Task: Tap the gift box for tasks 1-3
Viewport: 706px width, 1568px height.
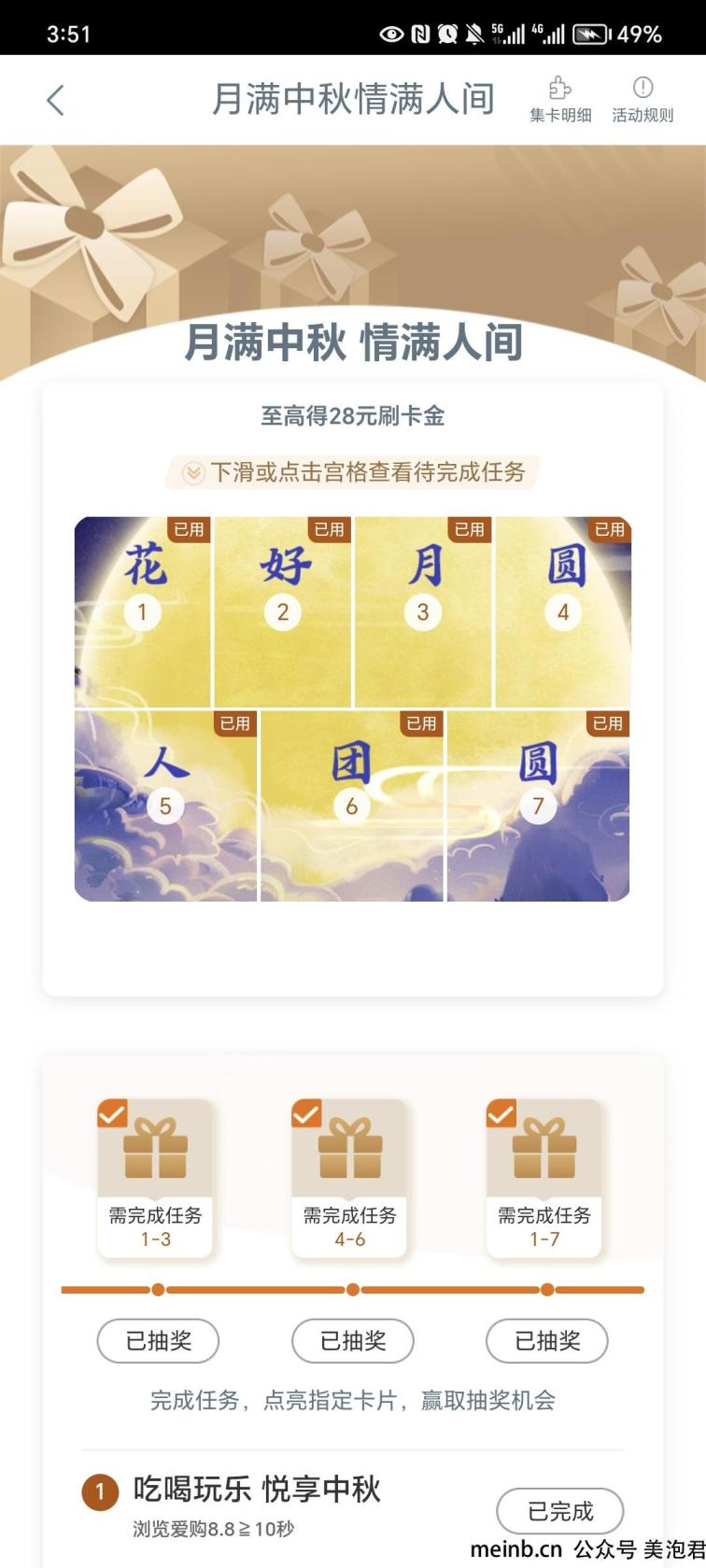Action: tap(156, 1150)
